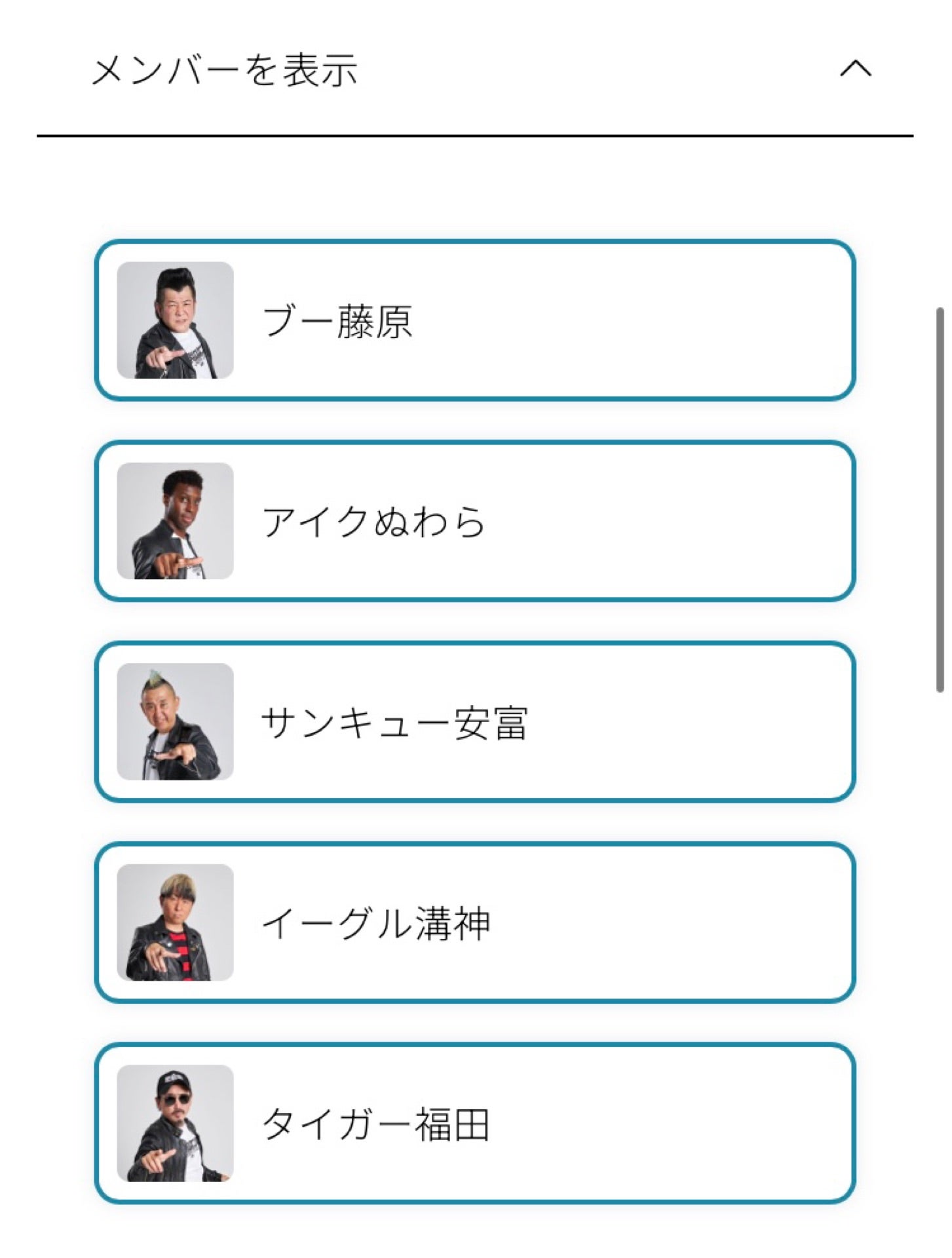Screen dimensions: 952x1258
Task: Select member アイクぬわら
Action: pos(475,522)
